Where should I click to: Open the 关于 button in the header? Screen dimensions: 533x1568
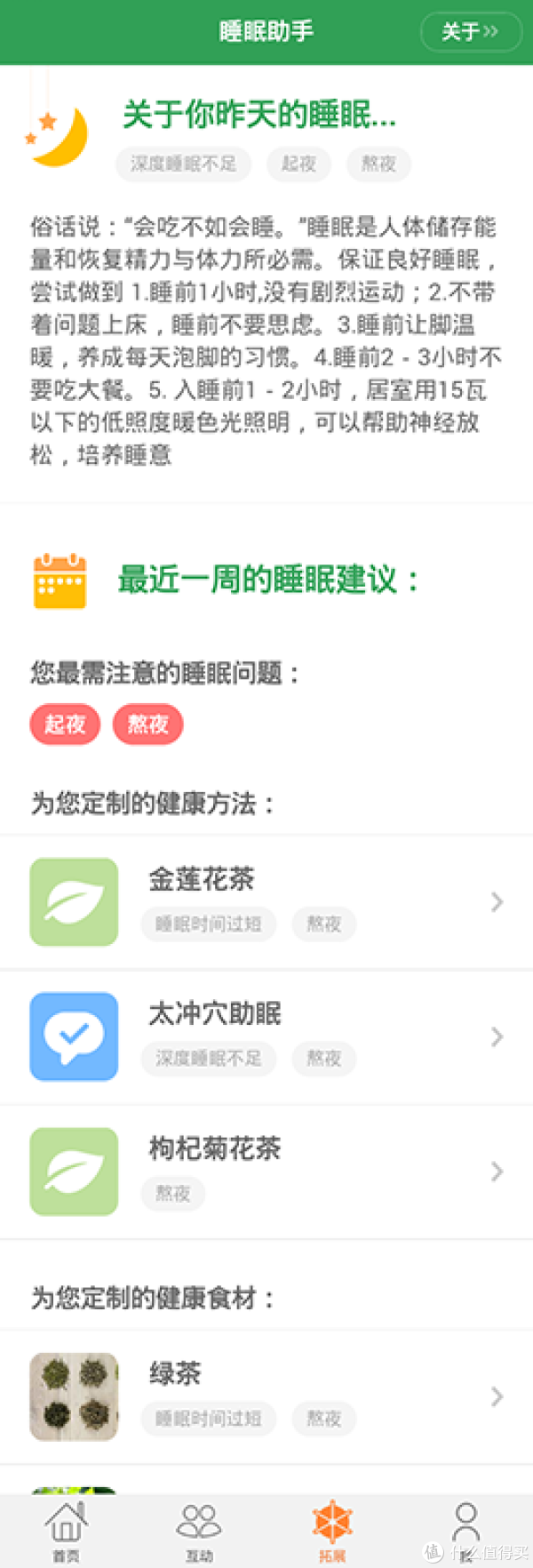(470, 32)
